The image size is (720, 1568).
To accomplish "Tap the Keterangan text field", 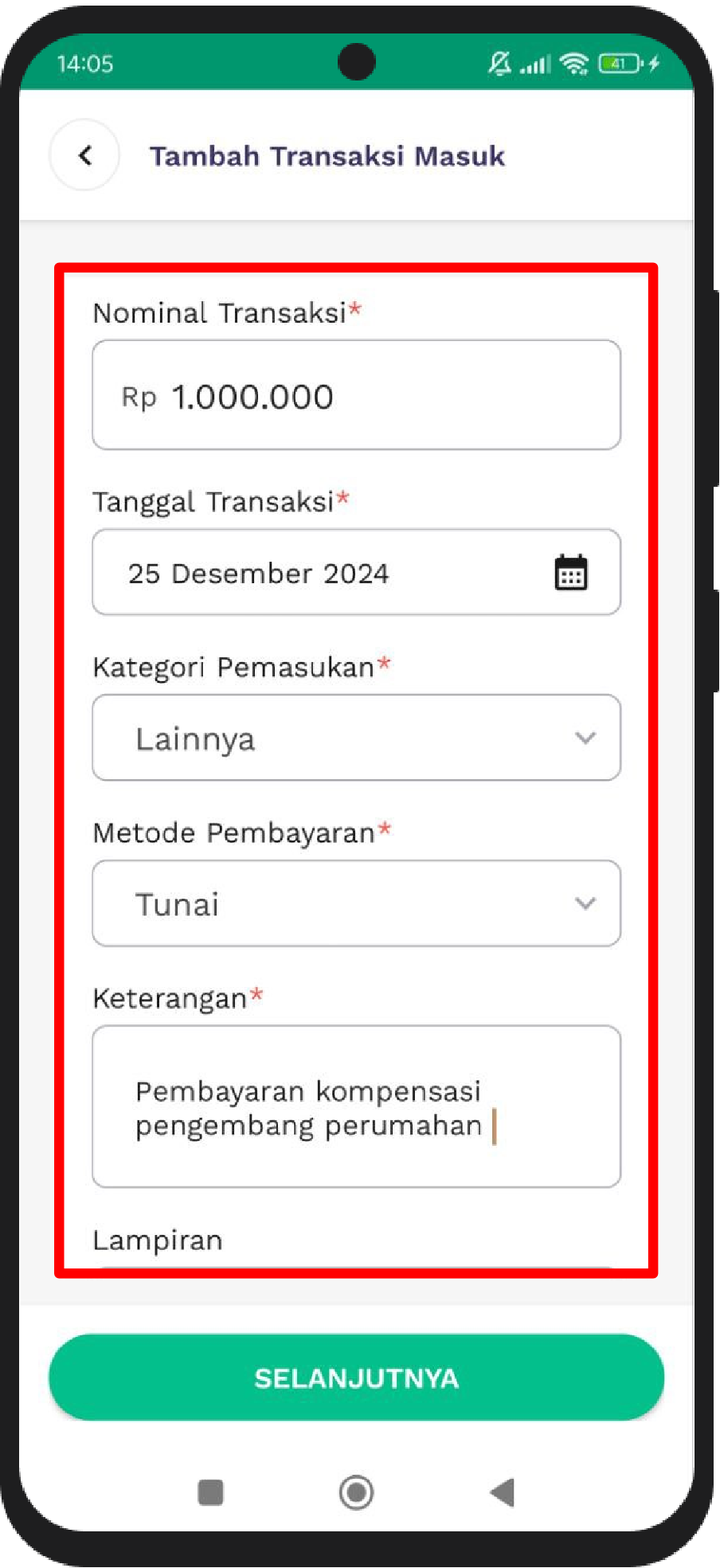I will [356, 1107].
